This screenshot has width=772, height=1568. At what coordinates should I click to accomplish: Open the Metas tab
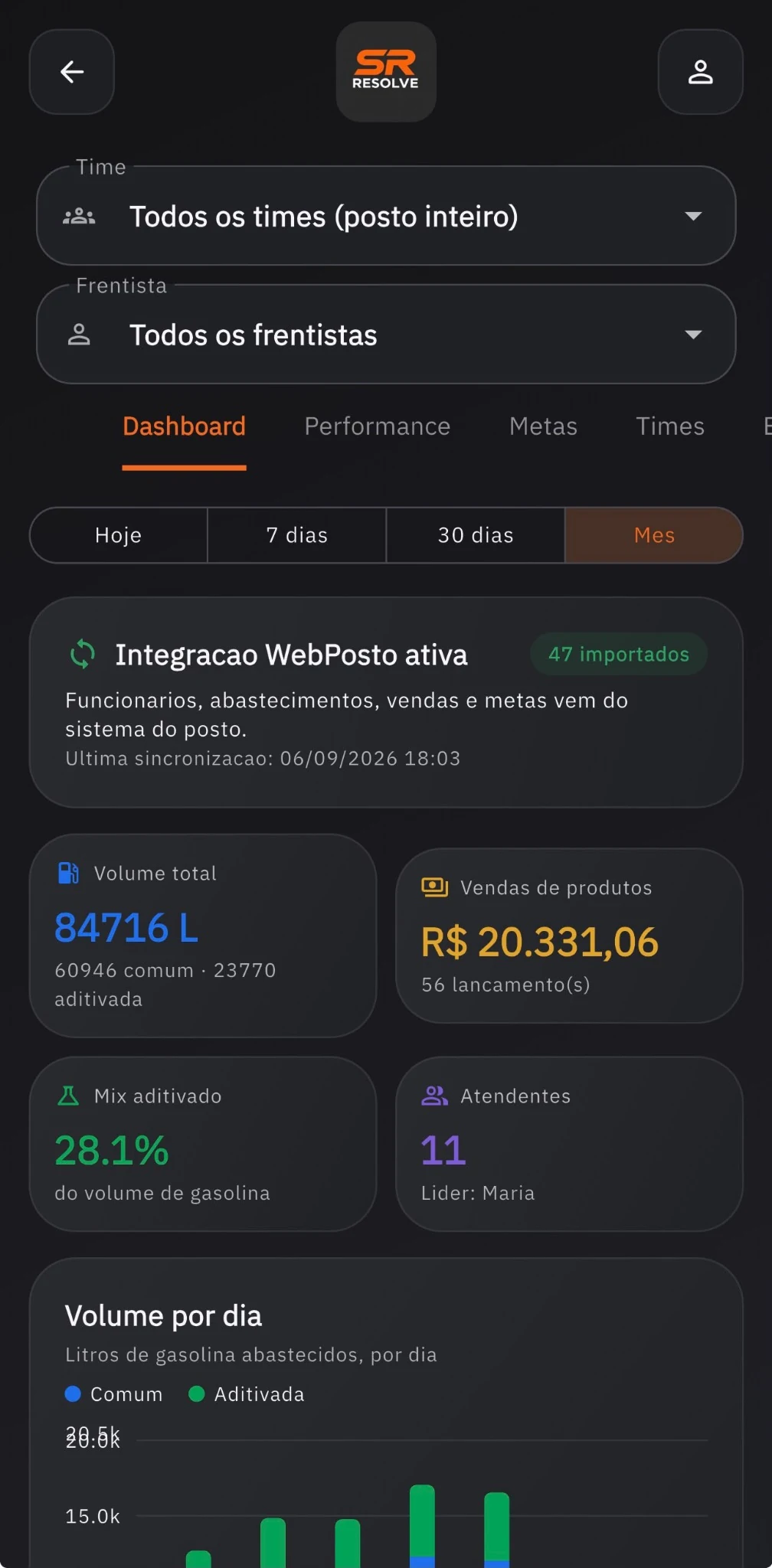(543, 426)
